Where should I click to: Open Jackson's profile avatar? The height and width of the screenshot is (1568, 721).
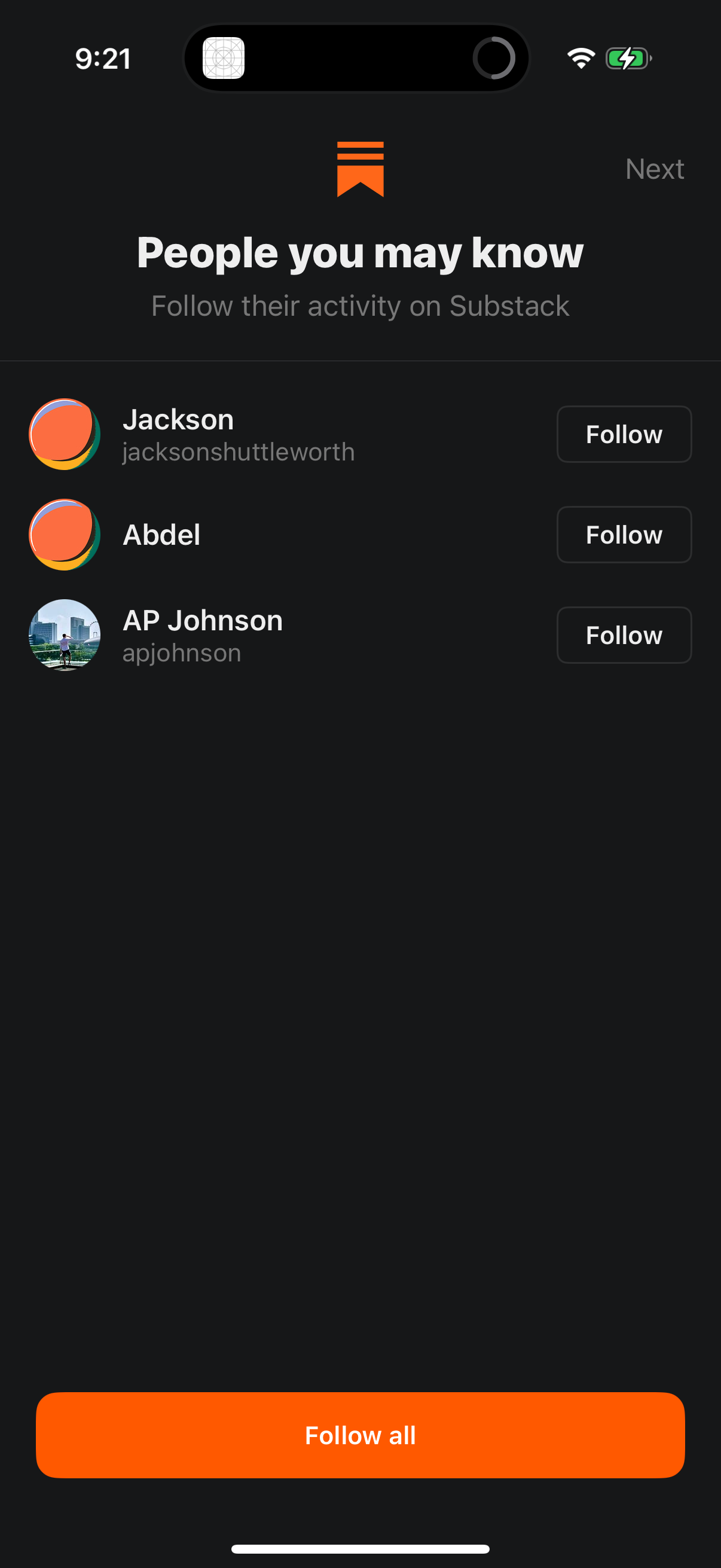[64, 434]
